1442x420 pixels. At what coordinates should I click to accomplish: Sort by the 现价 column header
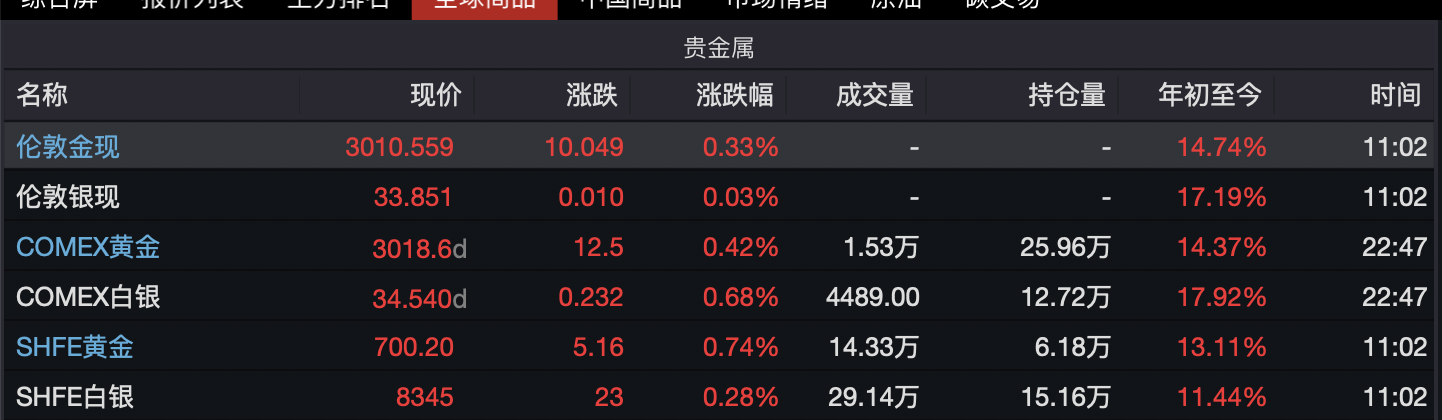coord(437,96)
